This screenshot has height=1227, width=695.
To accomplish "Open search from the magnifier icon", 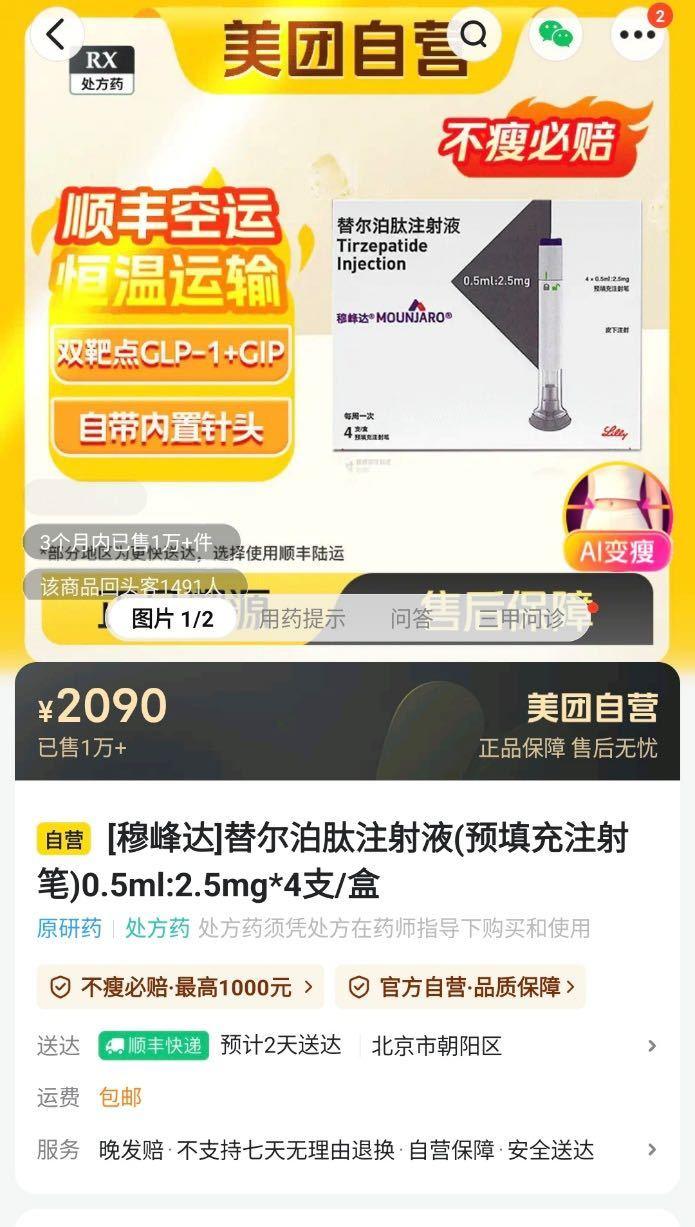I will 474,35.
